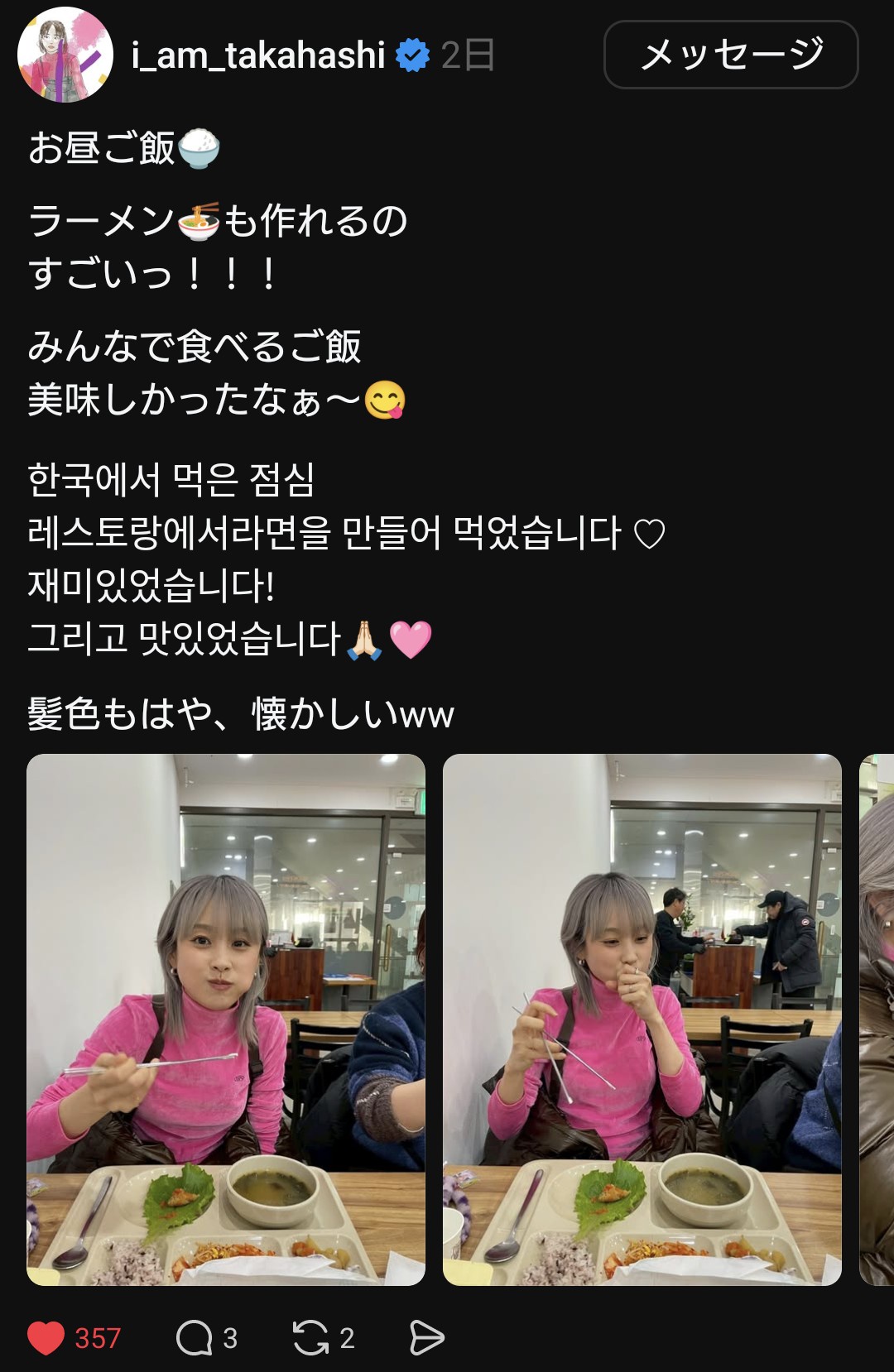
Task: Open the partially visible third photo
Action: [x=877, y=1019]
